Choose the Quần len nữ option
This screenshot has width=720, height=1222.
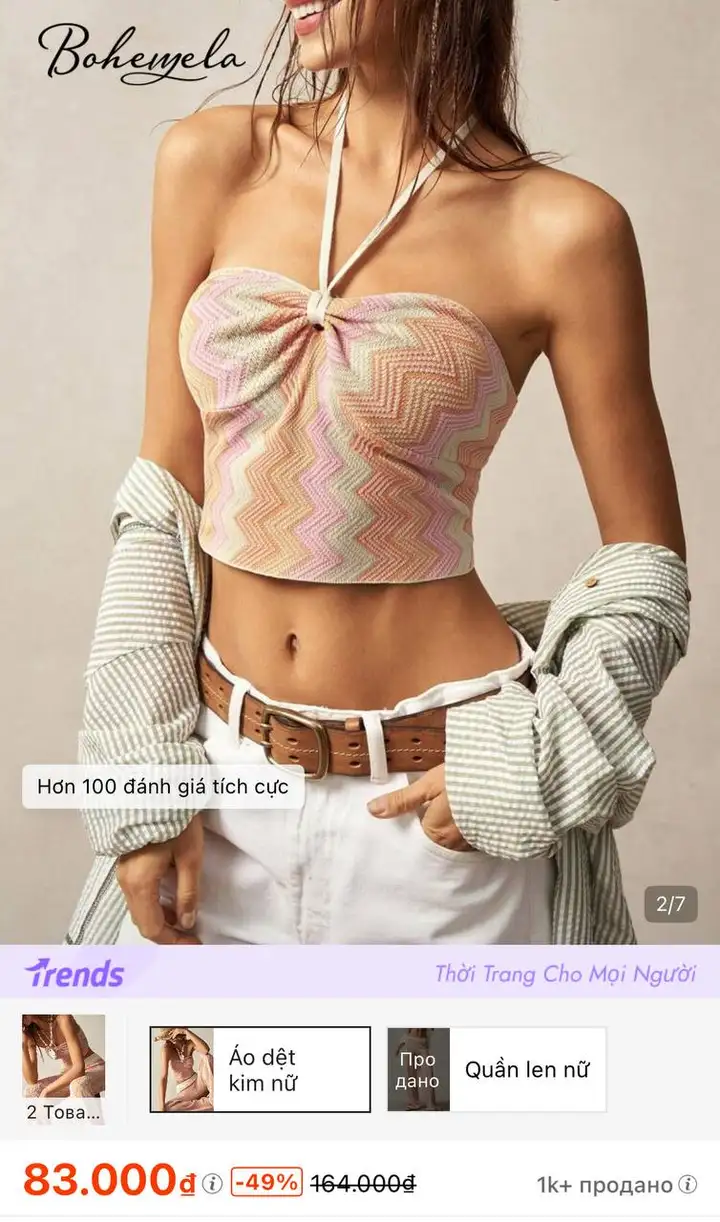(496, 1069)
